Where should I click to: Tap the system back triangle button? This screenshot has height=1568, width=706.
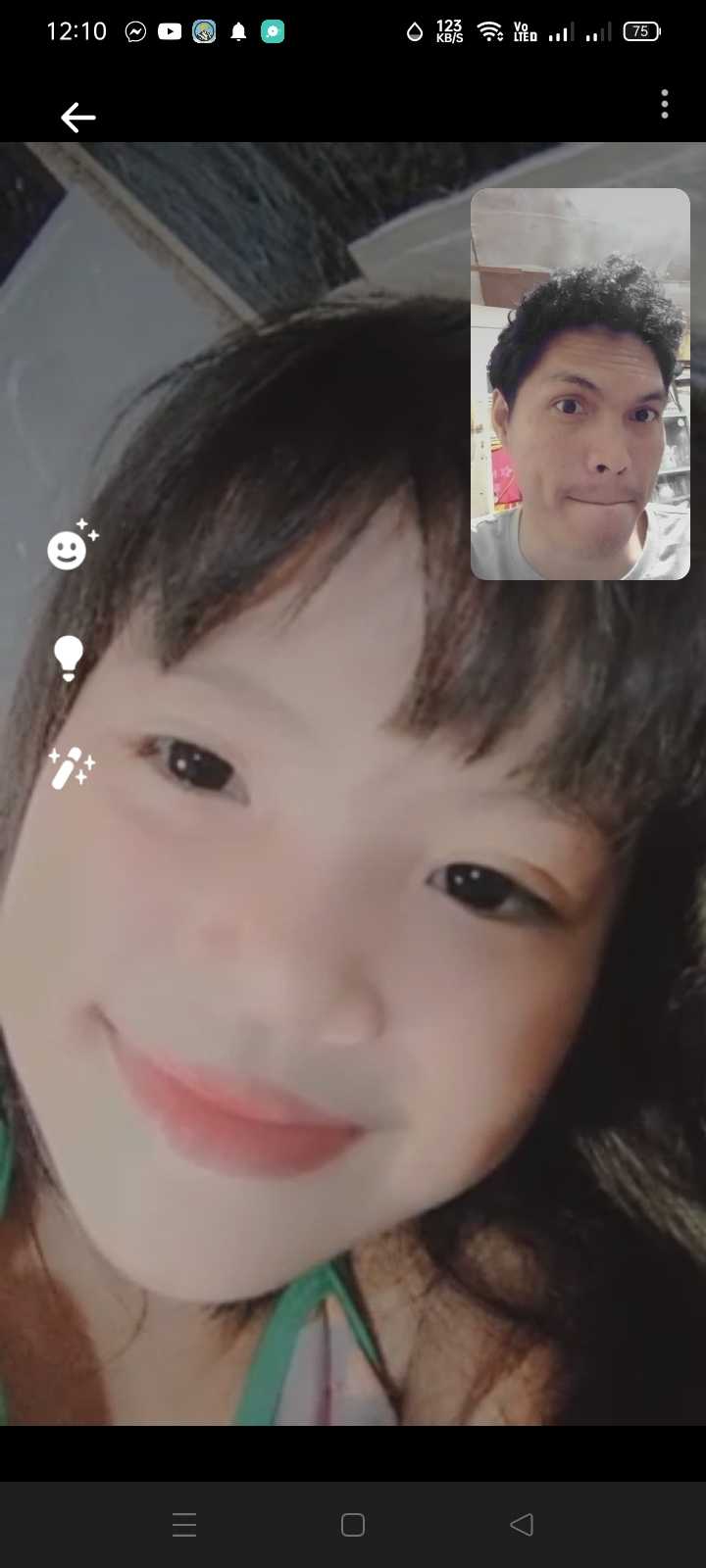coord(522,1525)
